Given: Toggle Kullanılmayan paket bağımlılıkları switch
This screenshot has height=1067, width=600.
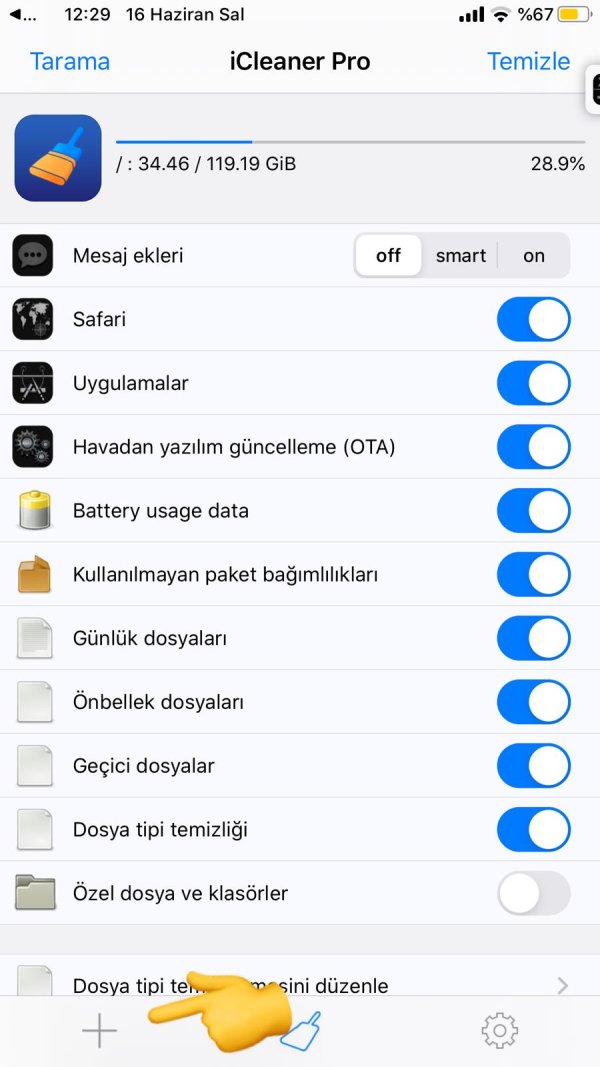Looking at the screenshot, I should (533, 575).
